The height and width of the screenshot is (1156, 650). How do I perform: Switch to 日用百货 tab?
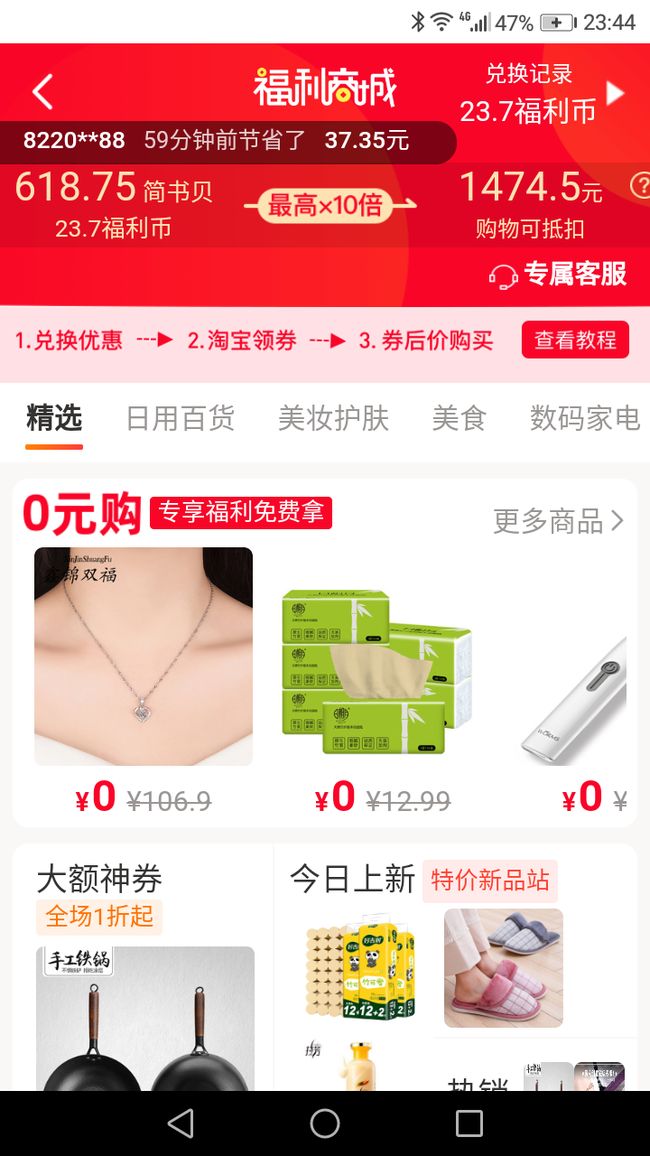pyautogui.click(x=180, y=418)
